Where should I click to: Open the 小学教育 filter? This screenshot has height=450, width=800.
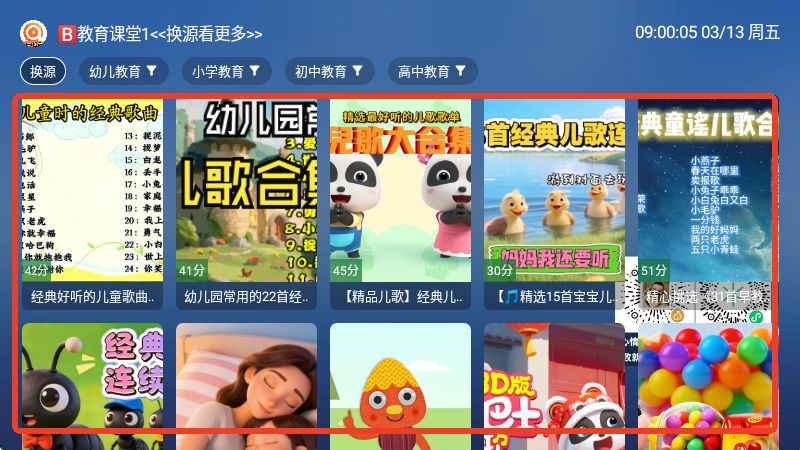tap(226, 71)
